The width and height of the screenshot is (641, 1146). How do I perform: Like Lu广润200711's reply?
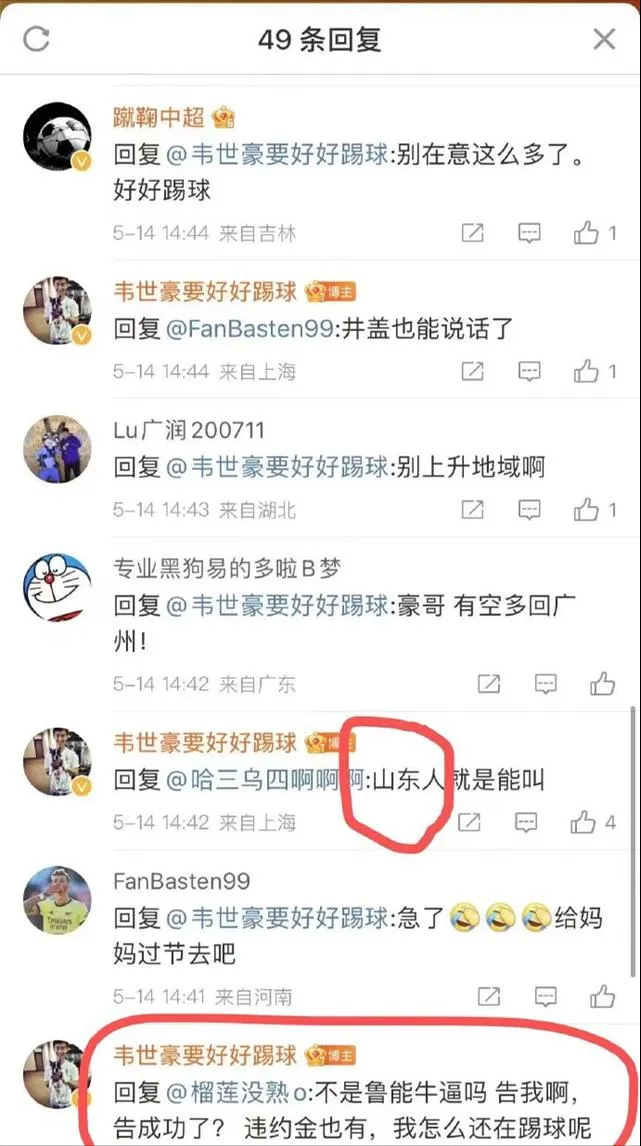pos(586,509)
